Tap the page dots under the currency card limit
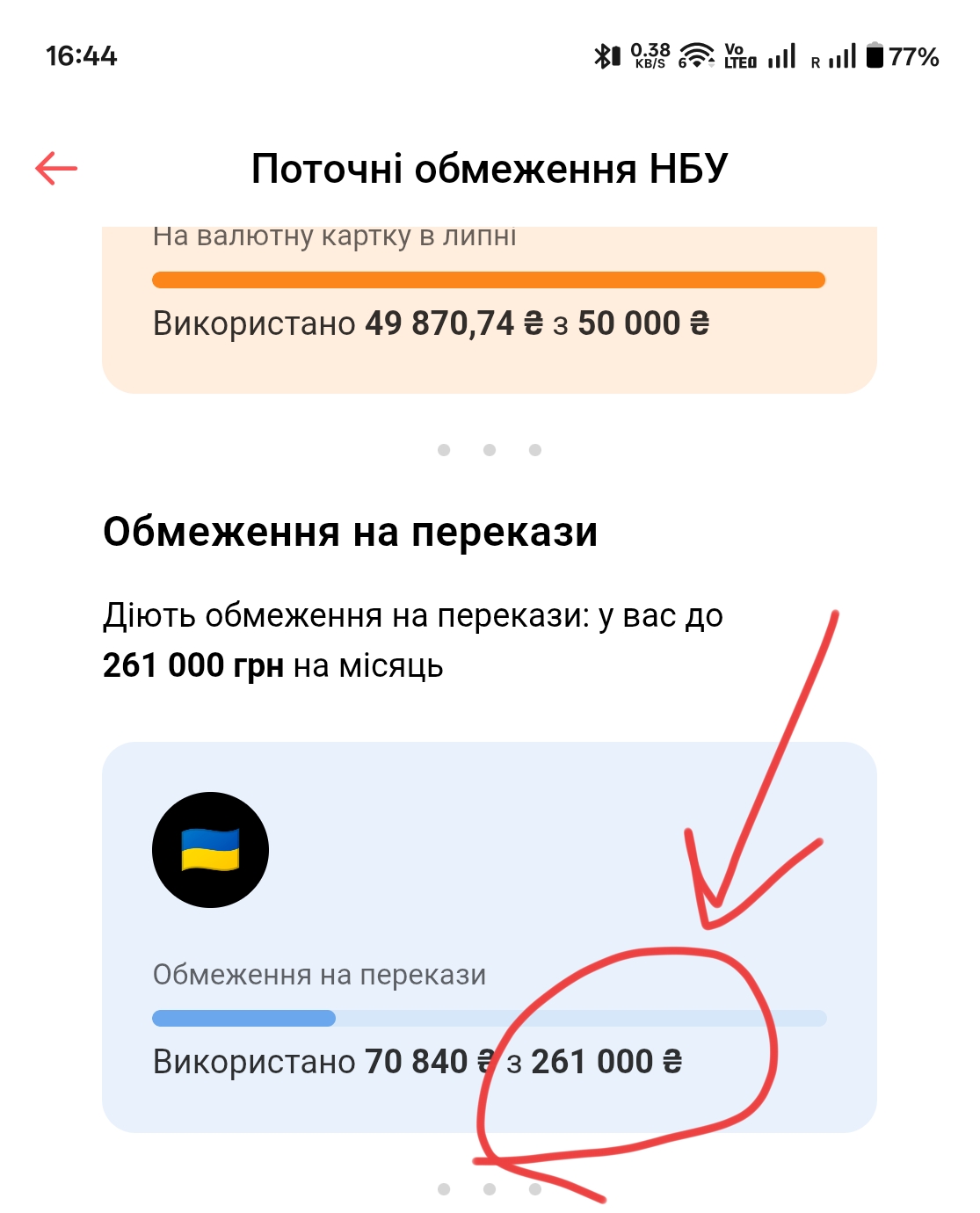Viewport: 980px width, 1213px height. (x=490, y=450)
